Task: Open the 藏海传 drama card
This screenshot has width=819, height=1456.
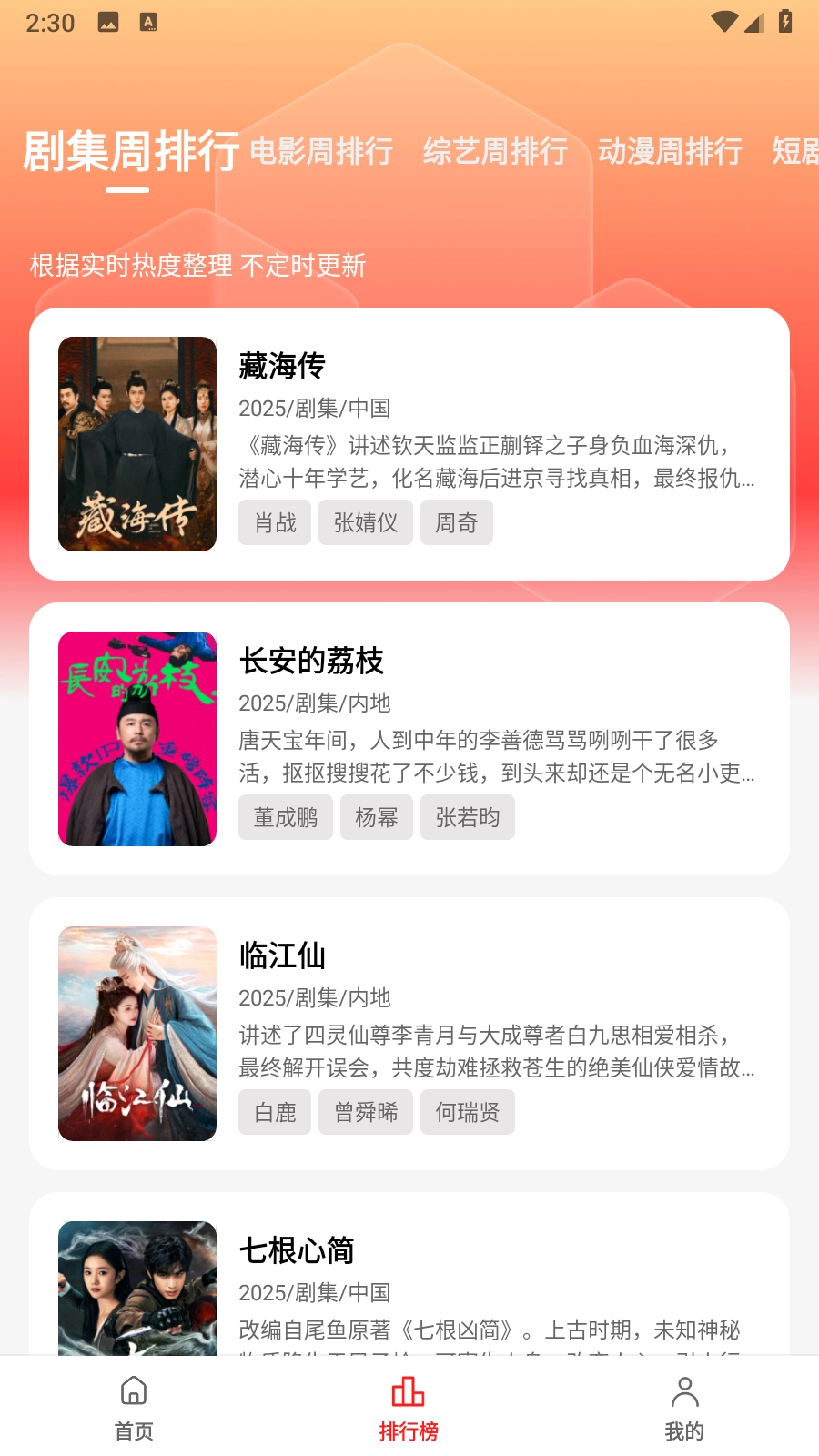Action: (409, 444)
